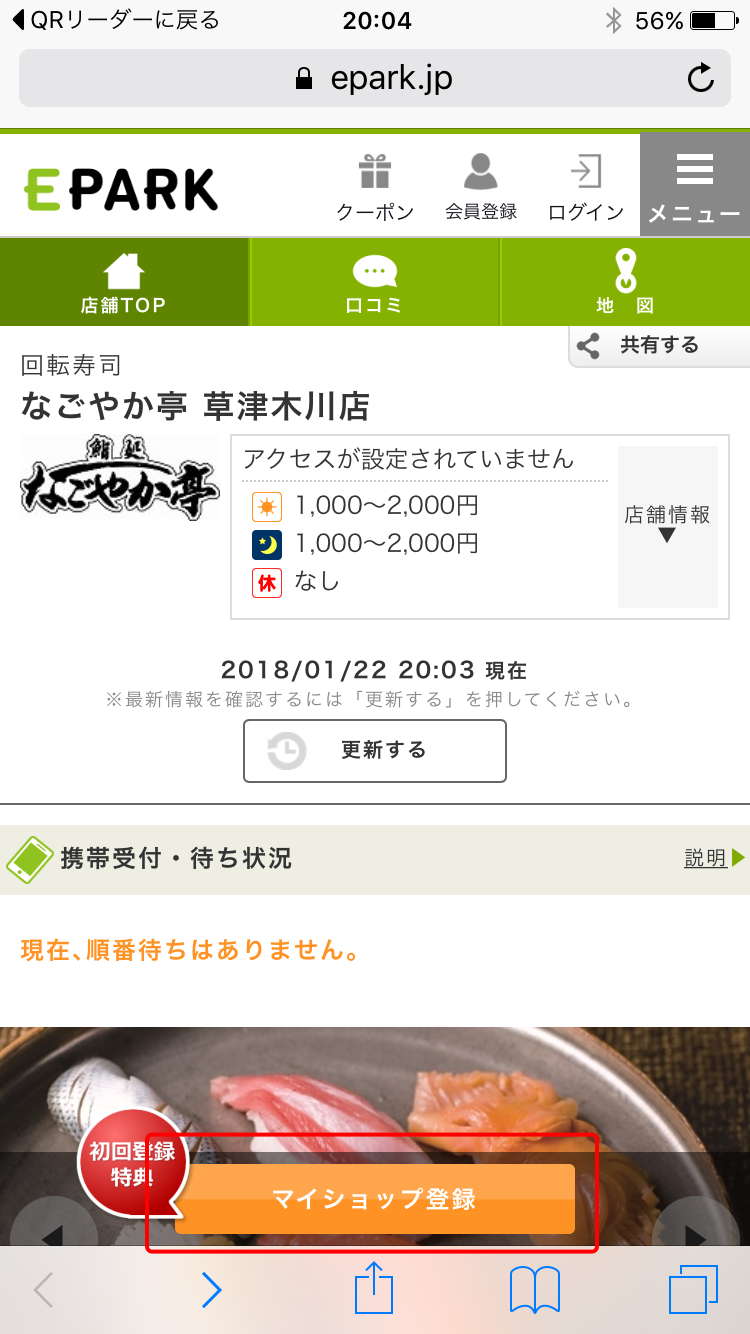Tap the epark.jp address bar
Screen dimensions: 750x1334
[375, 78]
